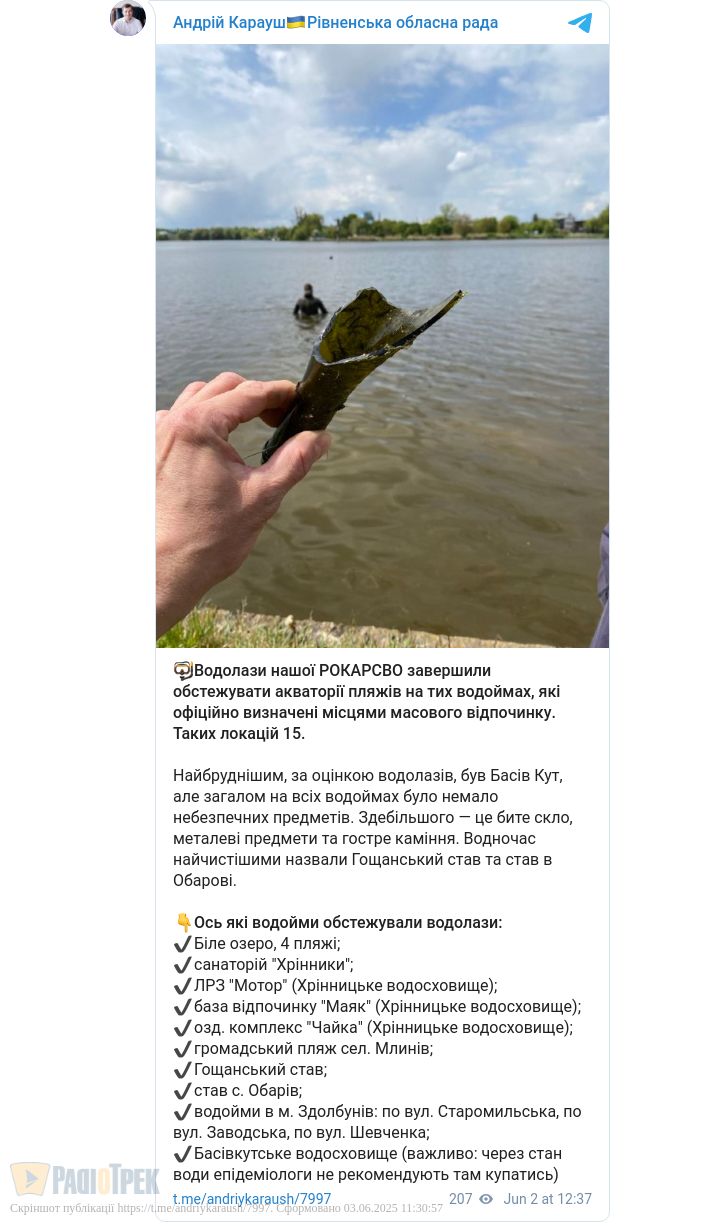The image size is (720, 1226).
Task: Open Андрій Карауш channel name link
Action: point(335,23)
